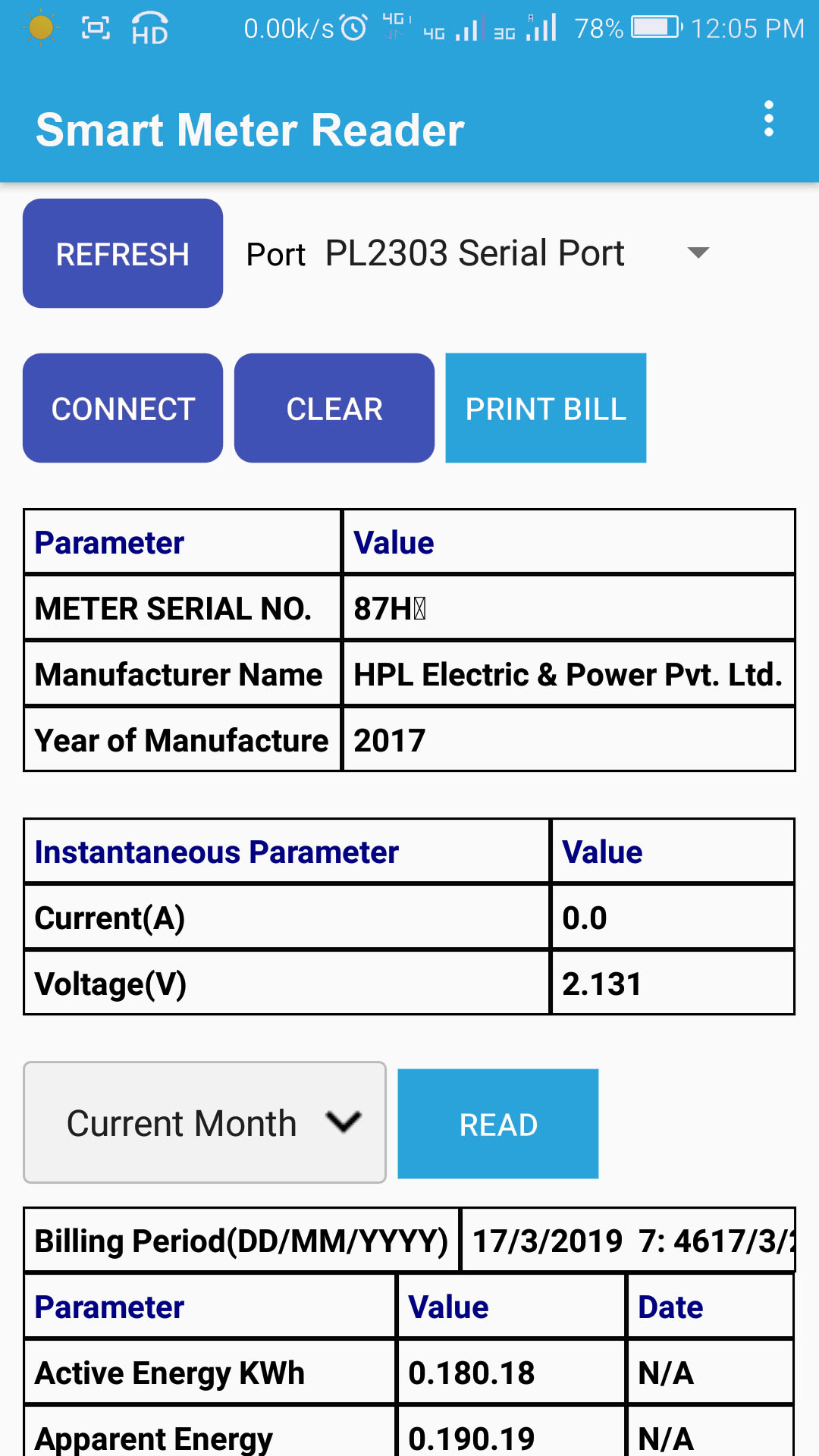
Task: Tap READ to fetch billing data
Action: point(498,1124)
